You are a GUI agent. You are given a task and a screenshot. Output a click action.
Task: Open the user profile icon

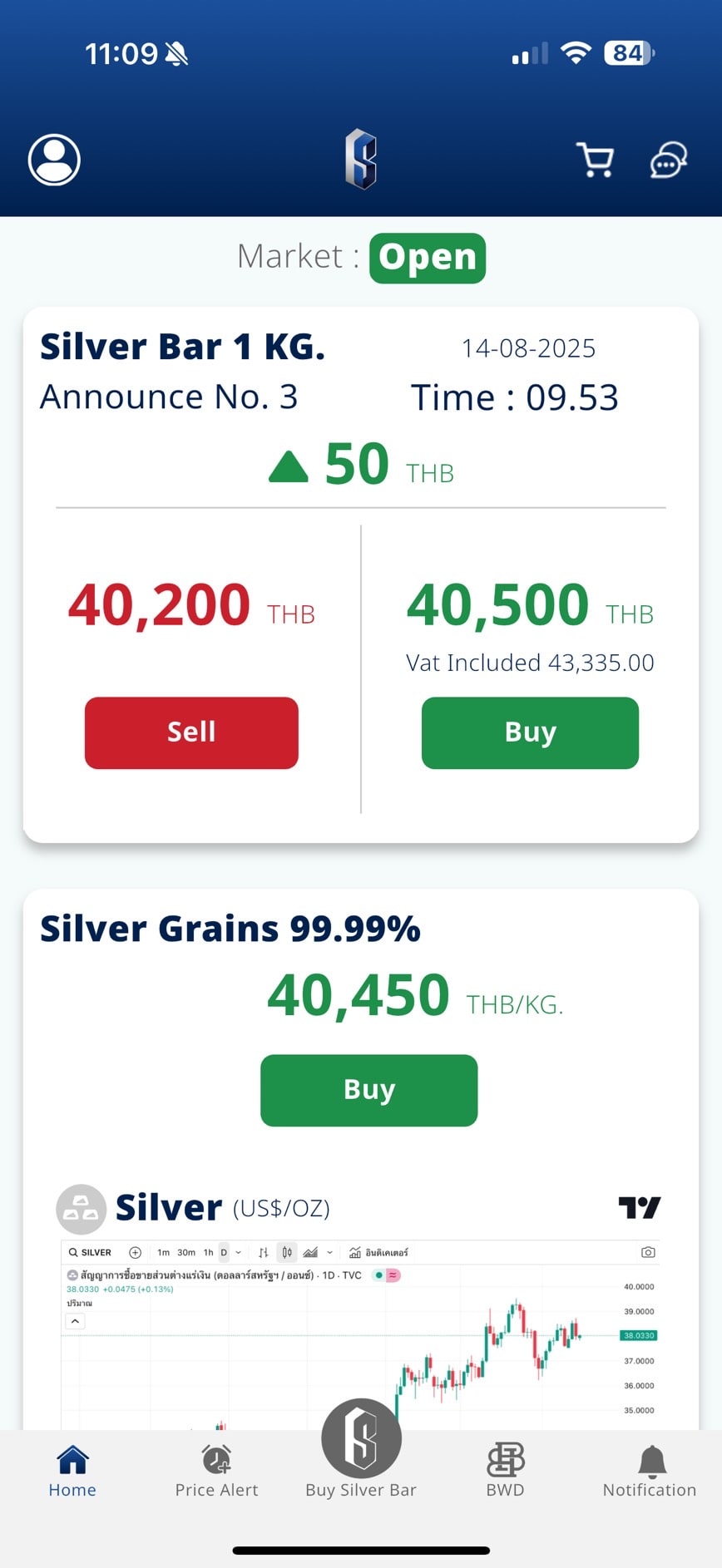tap(54, 160)
